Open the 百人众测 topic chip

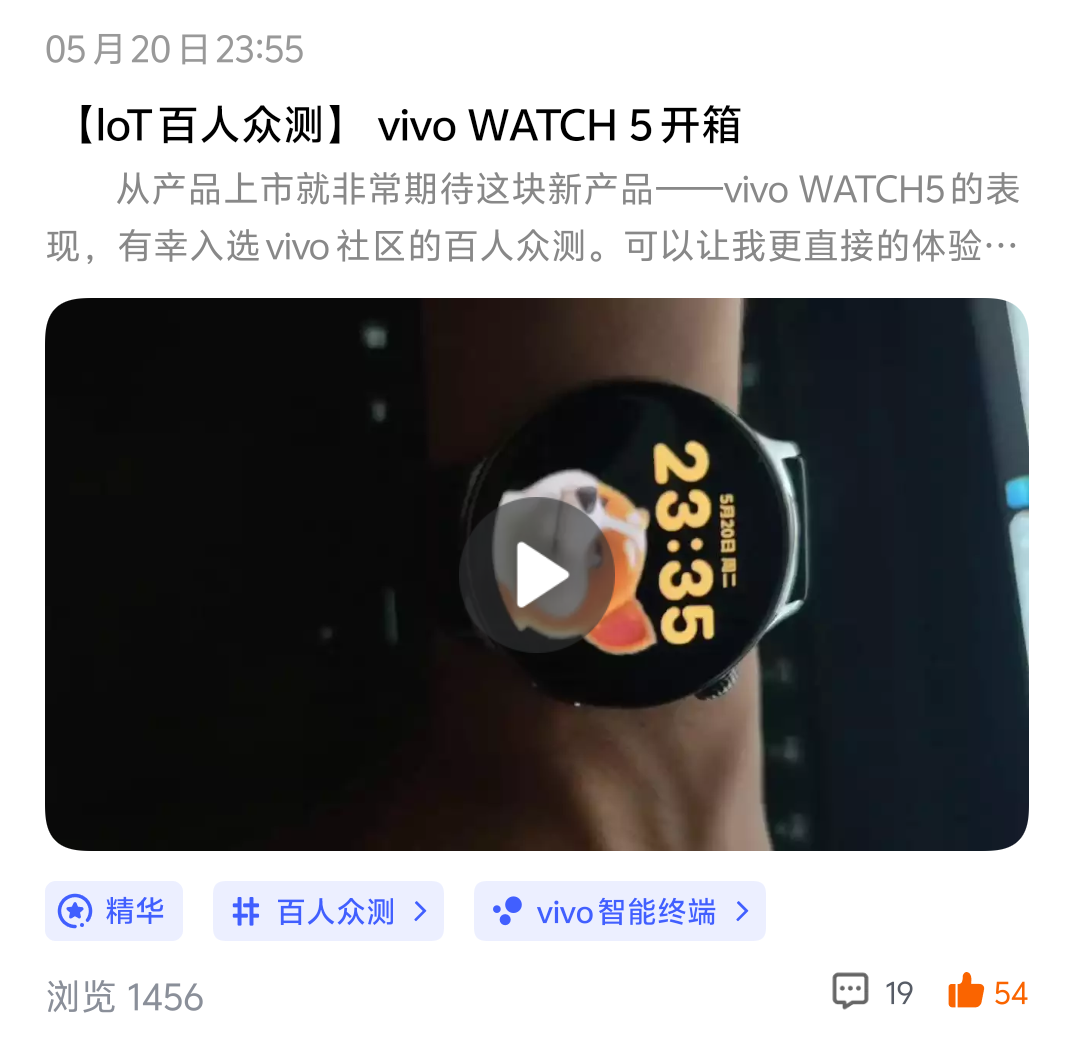[328, 911]
